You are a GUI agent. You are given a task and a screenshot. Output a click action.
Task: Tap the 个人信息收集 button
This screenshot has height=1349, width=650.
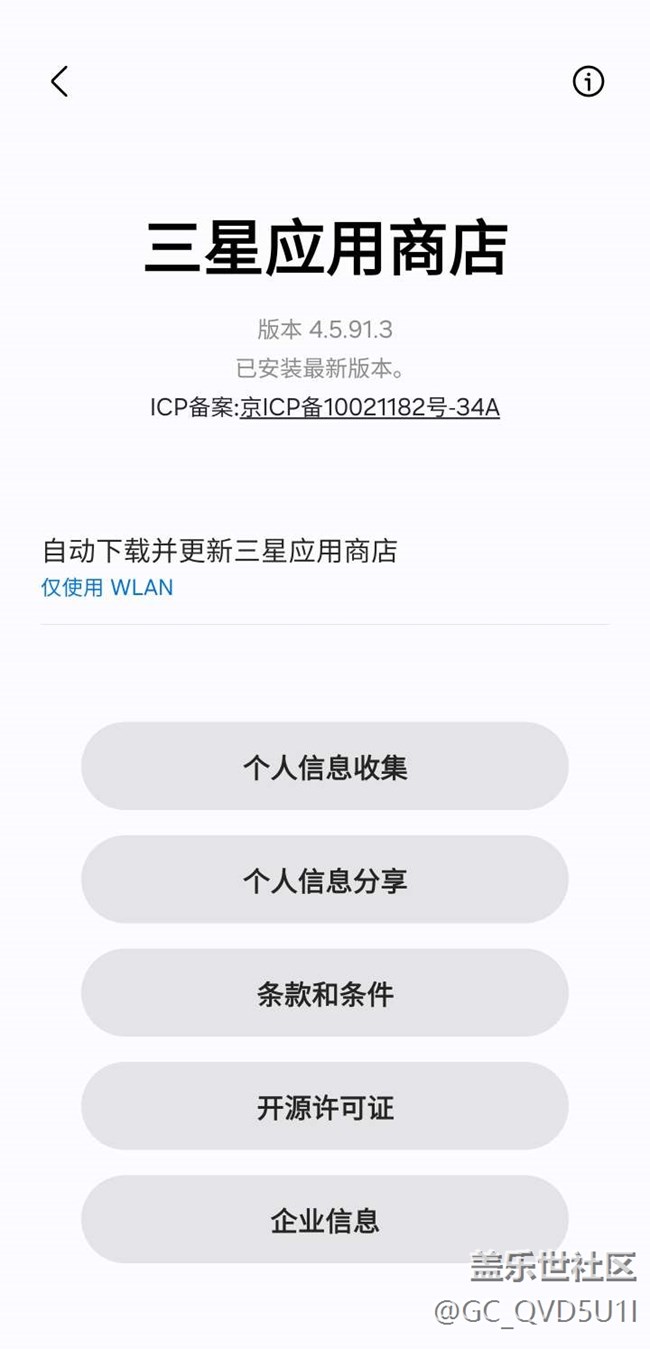pos(325,767)
